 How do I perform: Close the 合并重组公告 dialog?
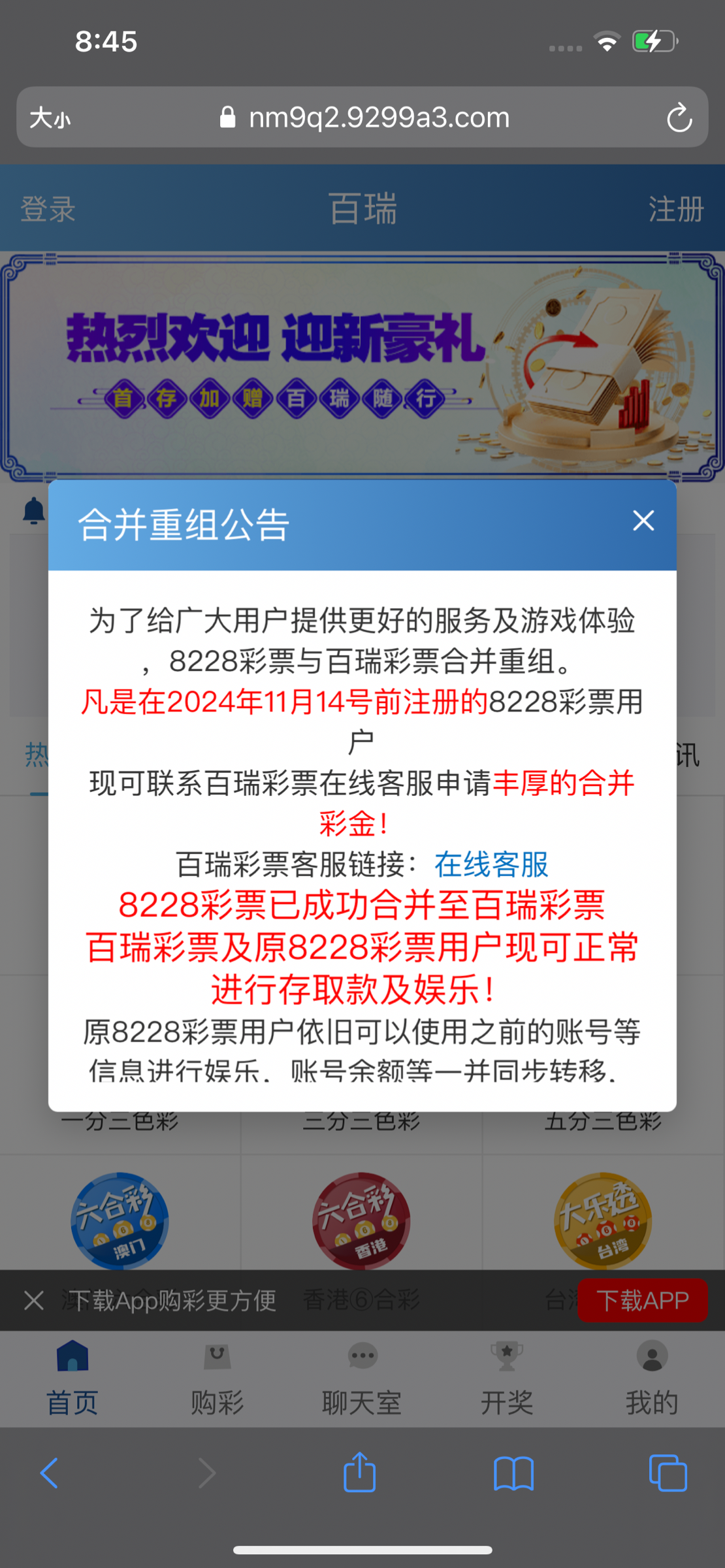pos(643,521)
